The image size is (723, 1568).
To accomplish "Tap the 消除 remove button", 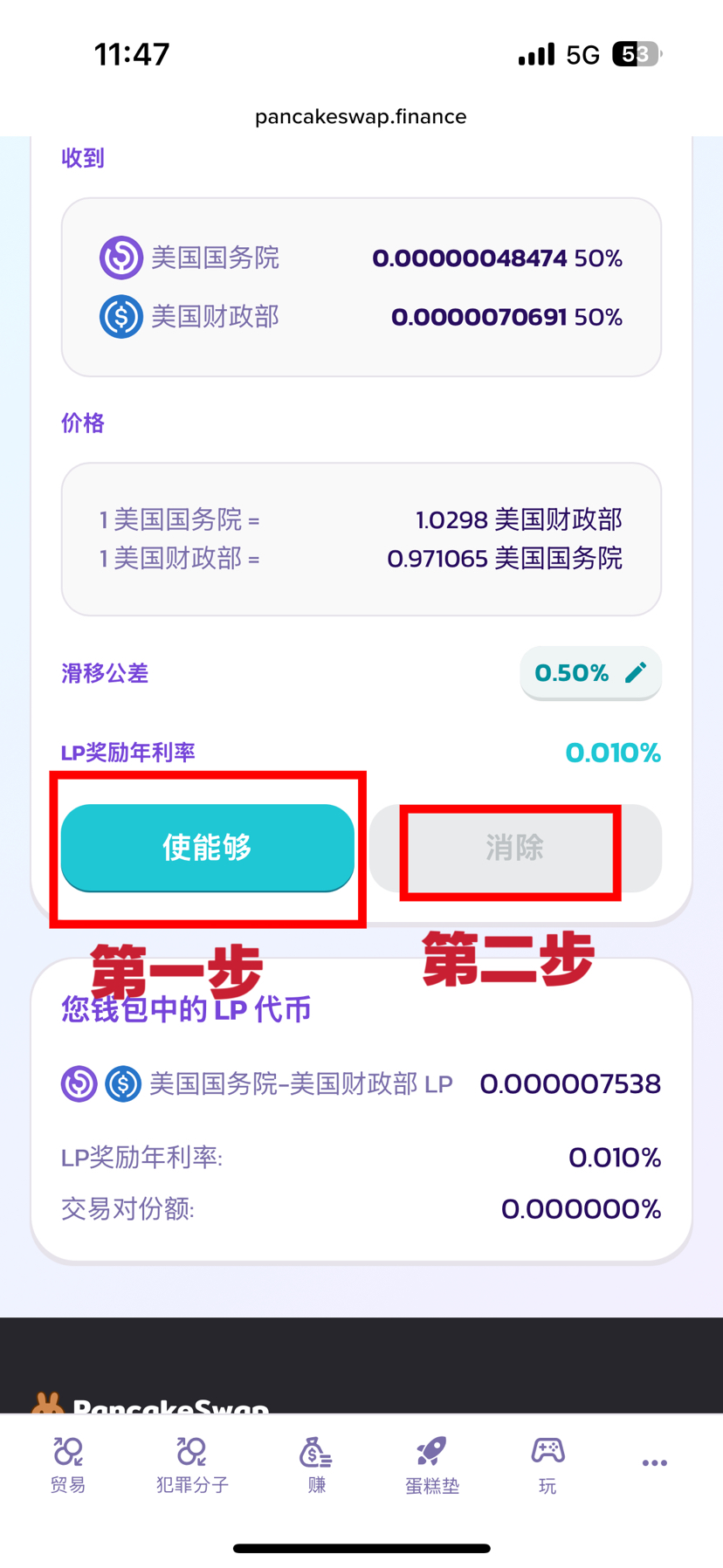I will tap(514, 848).
